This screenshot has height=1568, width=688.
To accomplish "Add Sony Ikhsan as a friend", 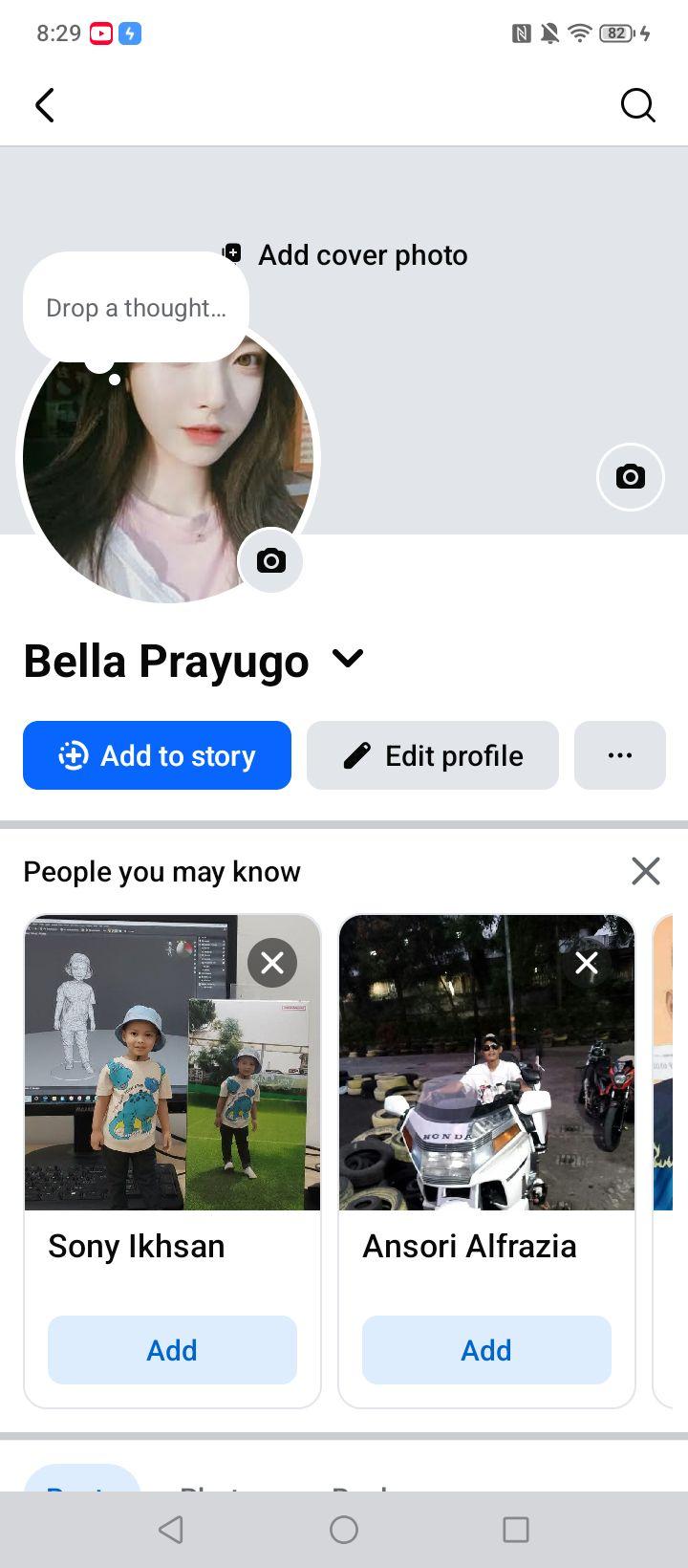I will coord(172,1350).
